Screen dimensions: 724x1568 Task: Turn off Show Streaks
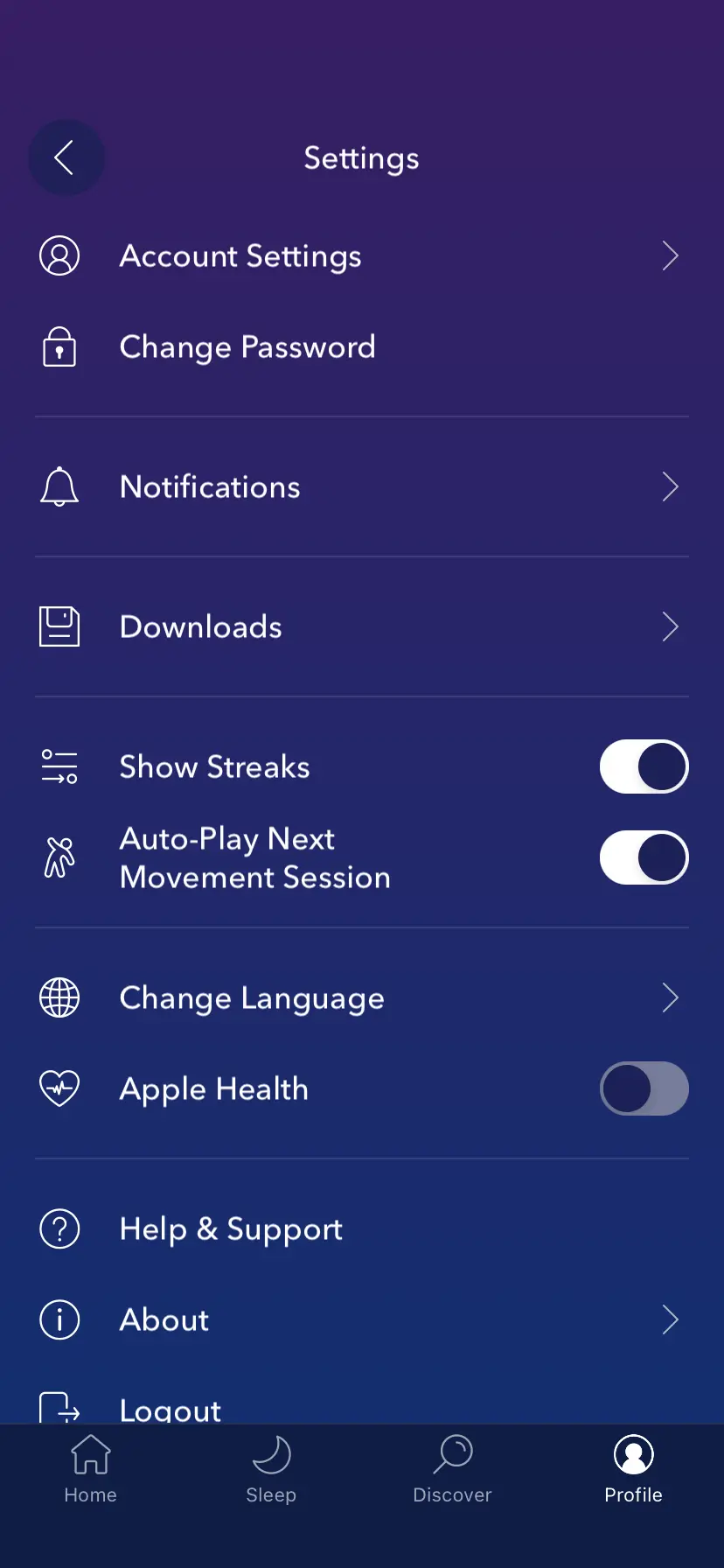[x=644, y=767]
